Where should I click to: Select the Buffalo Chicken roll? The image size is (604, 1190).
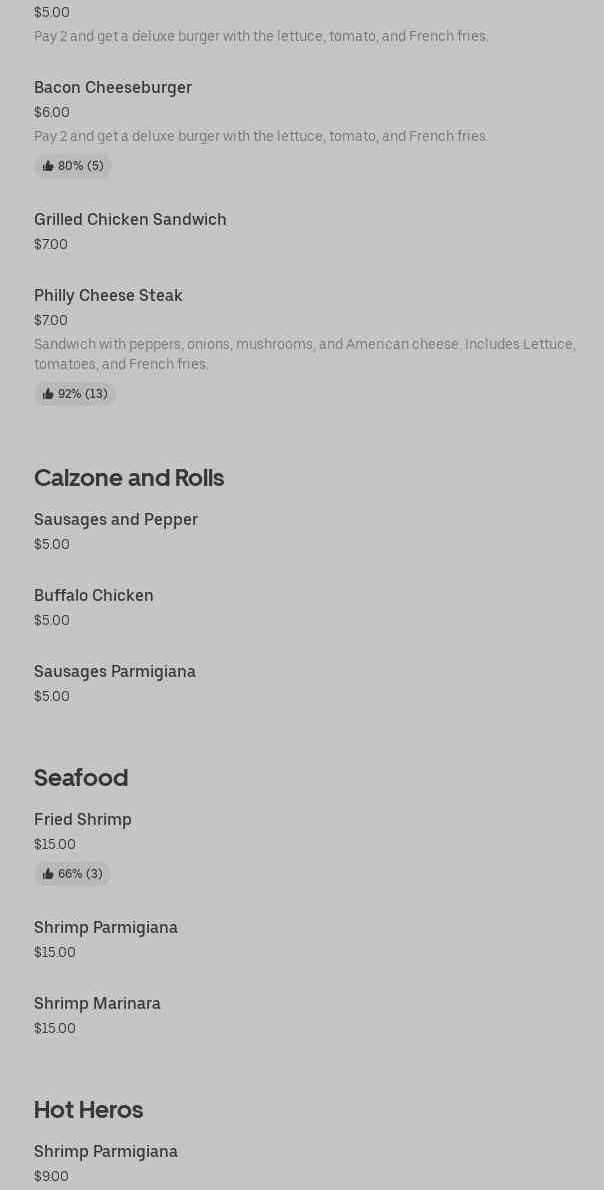94,596
